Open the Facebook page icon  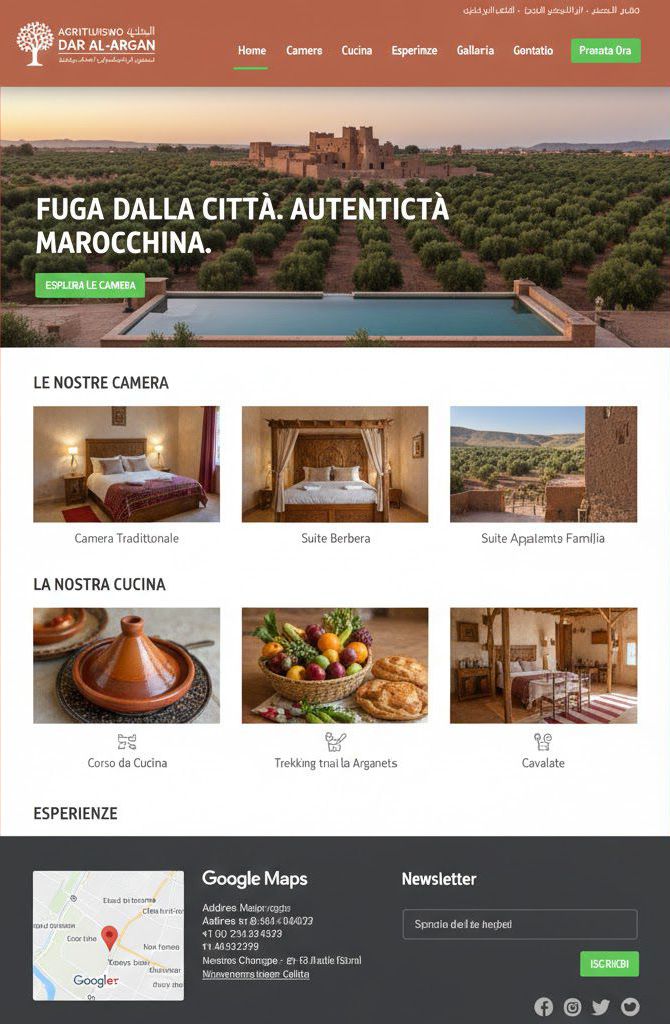click(x=544, y=1007)
